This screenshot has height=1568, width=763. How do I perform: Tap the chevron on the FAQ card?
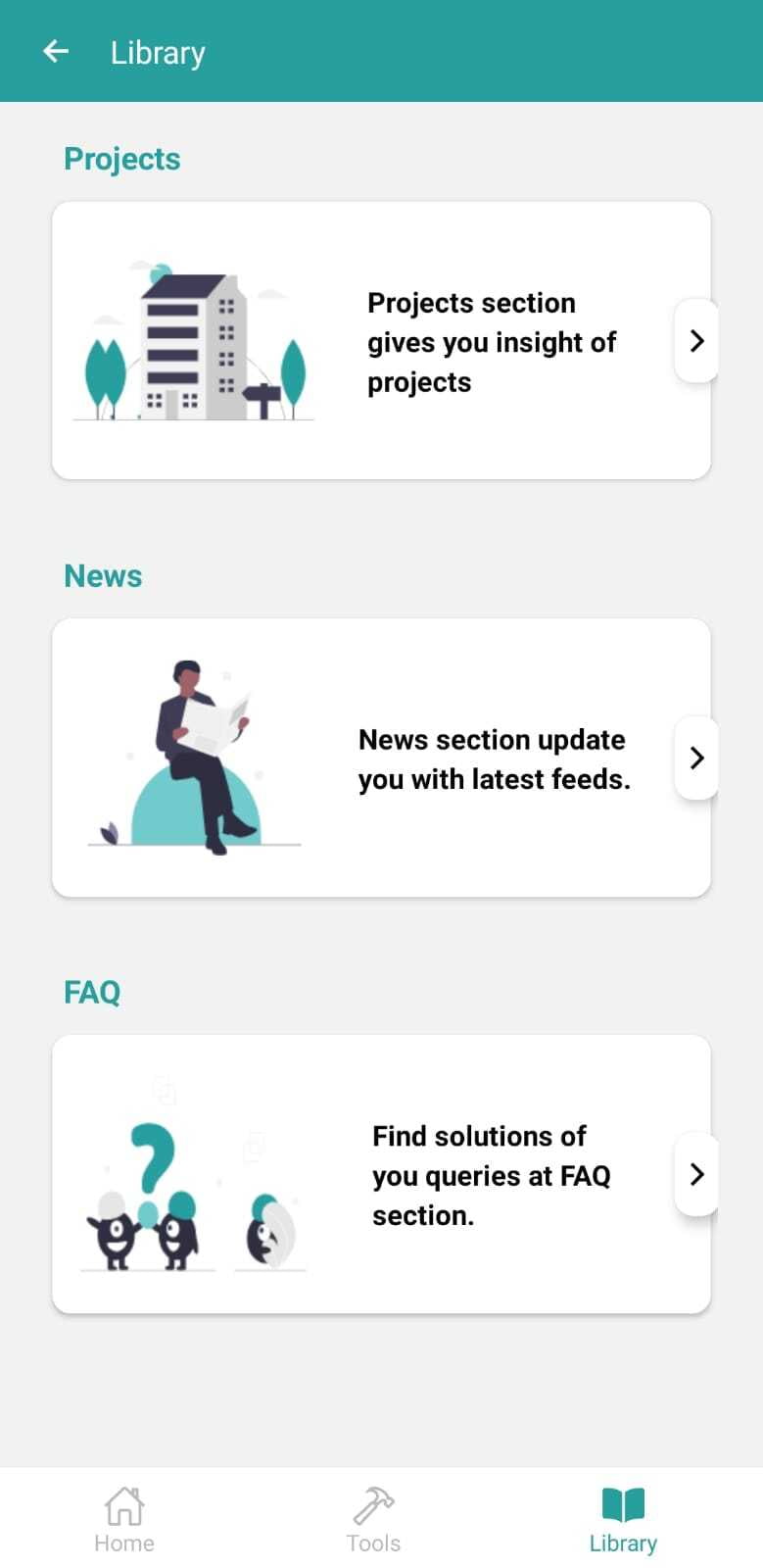696,1174
